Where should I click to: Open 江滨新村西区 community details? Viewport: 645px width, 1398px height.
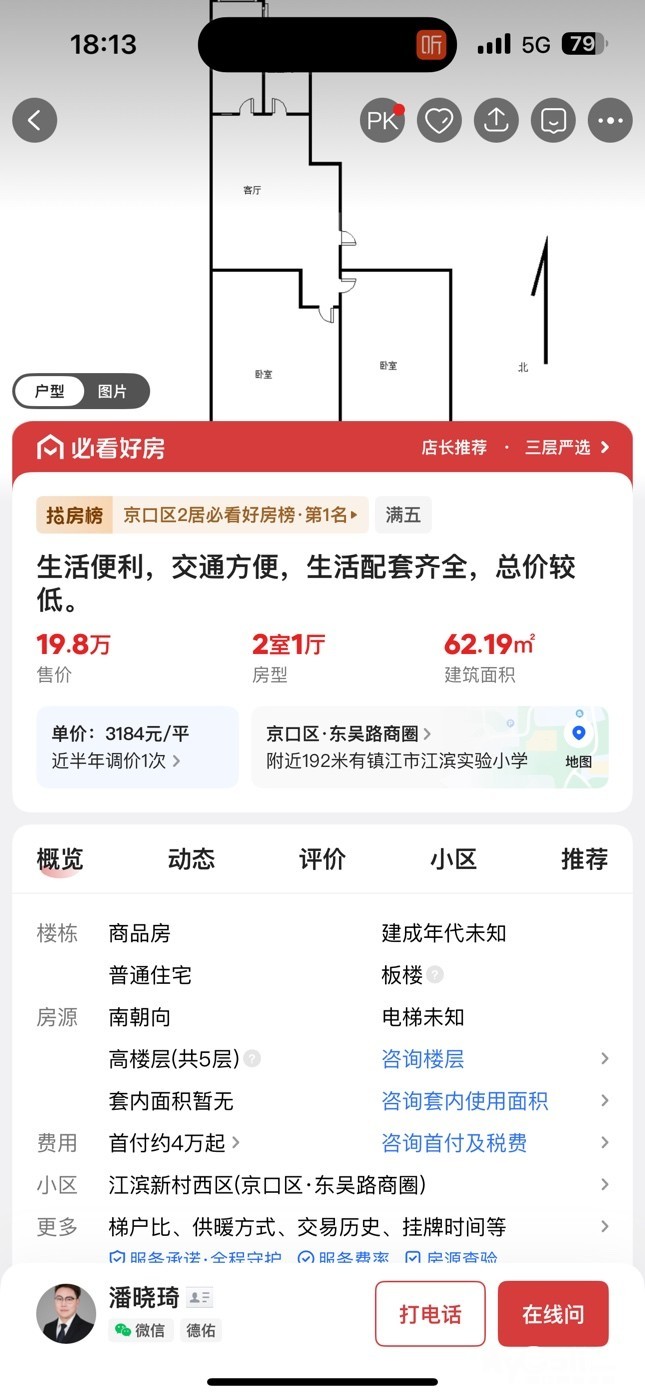coord(267,1185)
